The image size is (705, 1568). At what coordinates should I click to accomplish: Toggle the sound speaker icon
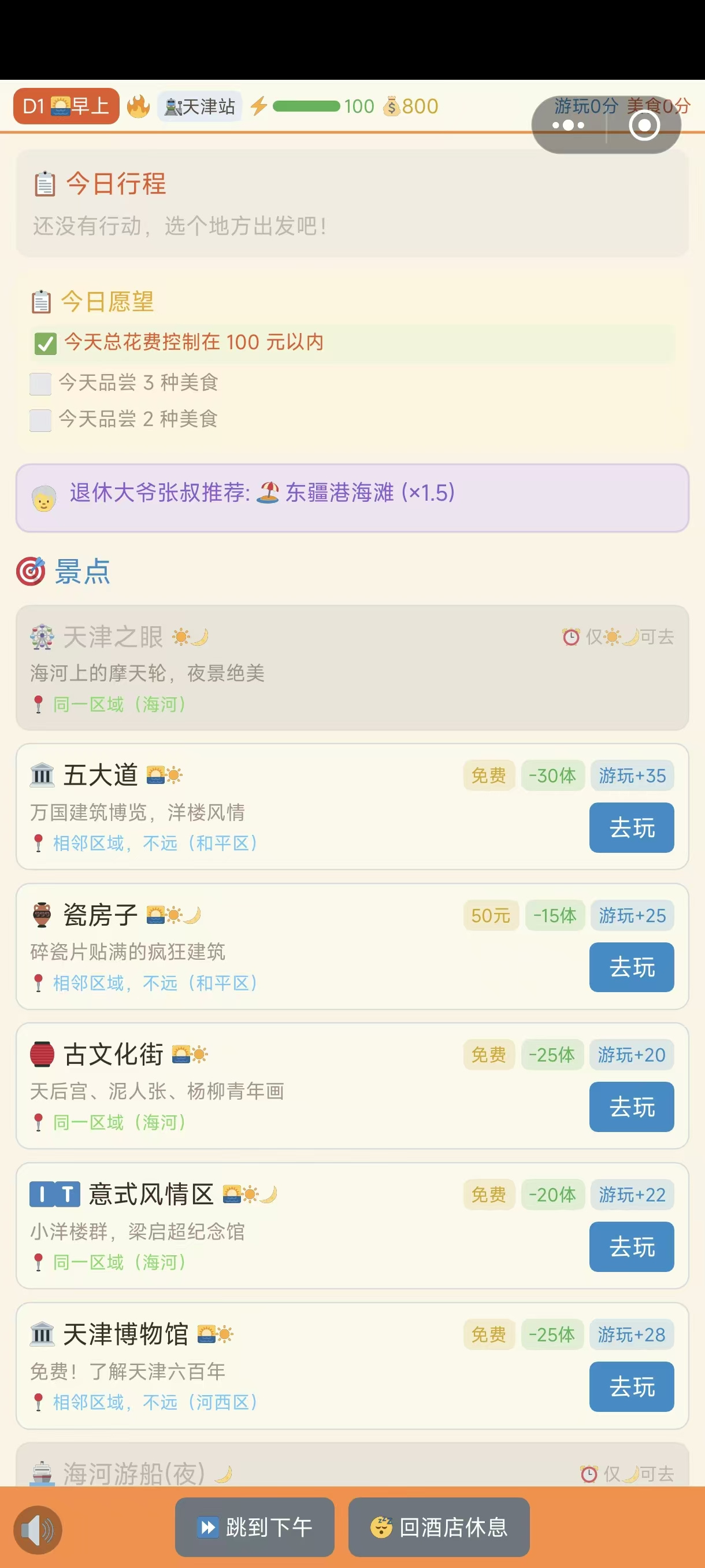click(x=38, y=1529)
